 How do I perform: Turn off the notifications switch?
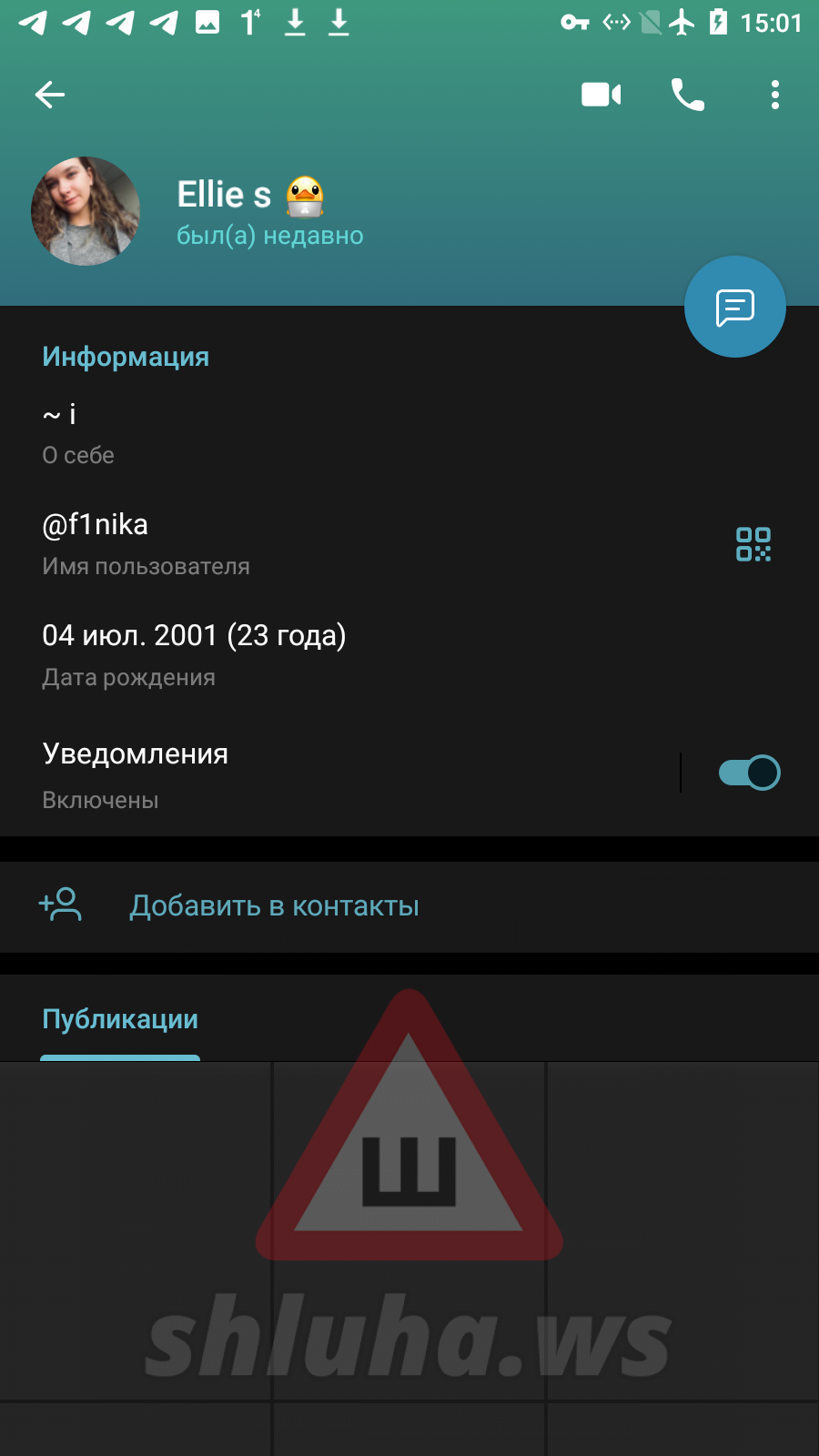(749, 773)
